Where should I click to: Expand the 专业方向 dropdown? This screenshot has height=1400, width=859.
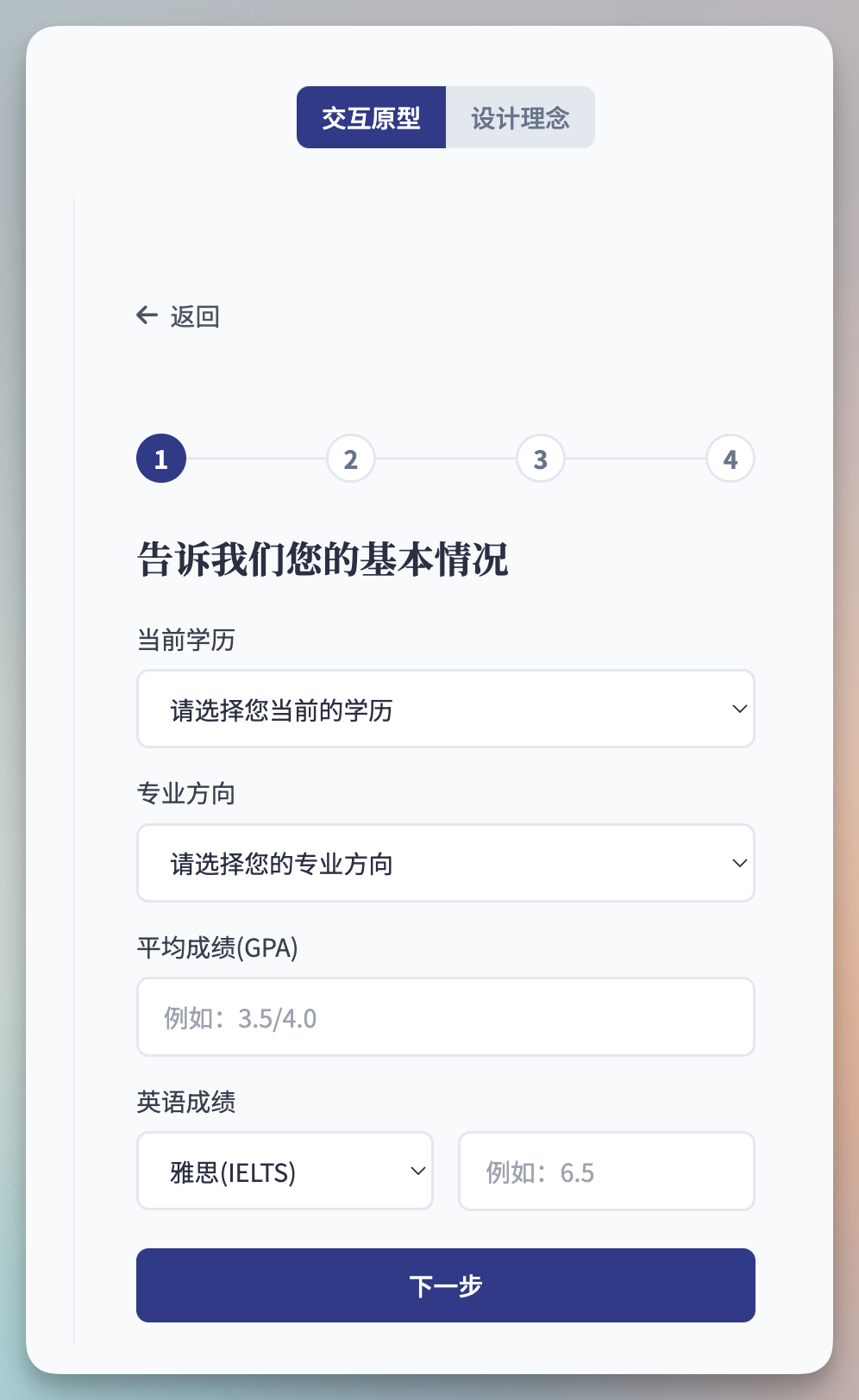pyautogui.click(x=445, y=863)
